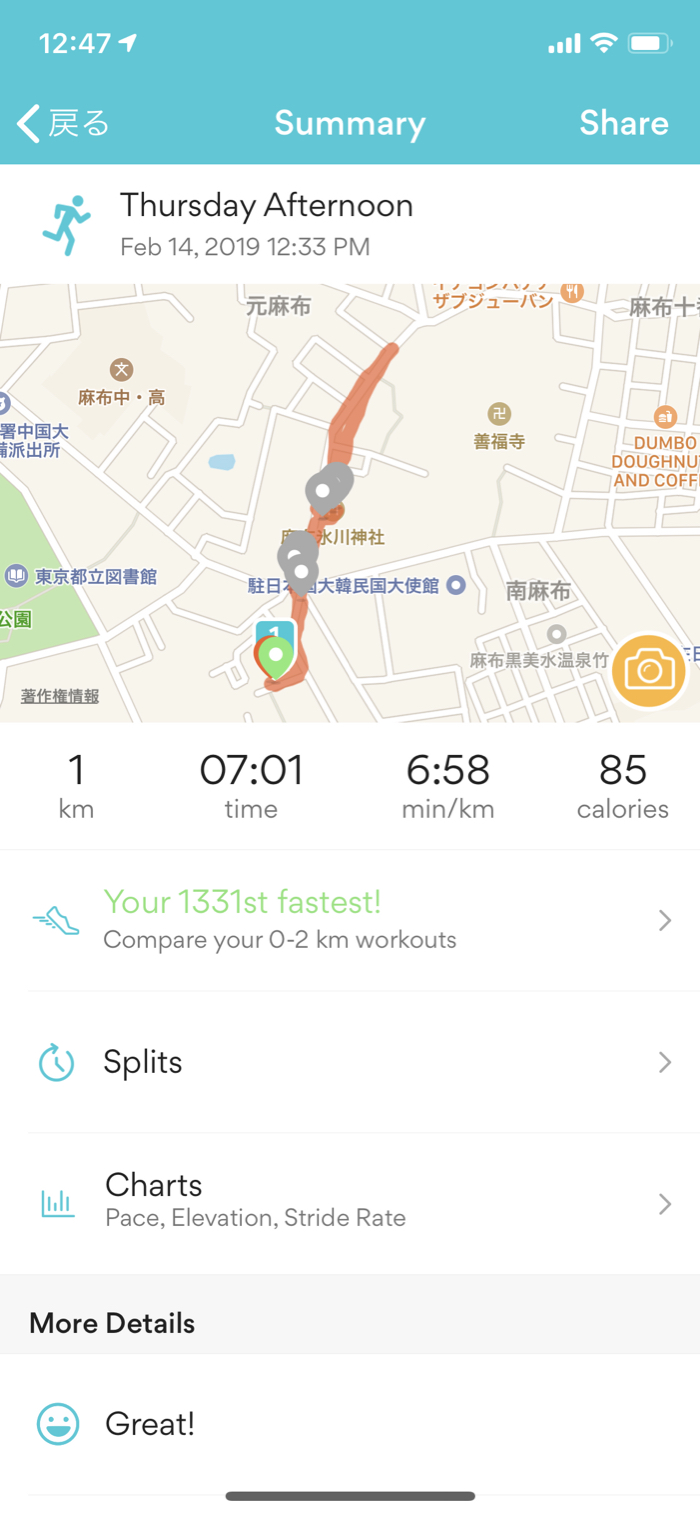Add a photo with the camera button
Screen dimensions: 700x1516
(x=649, y=671)
